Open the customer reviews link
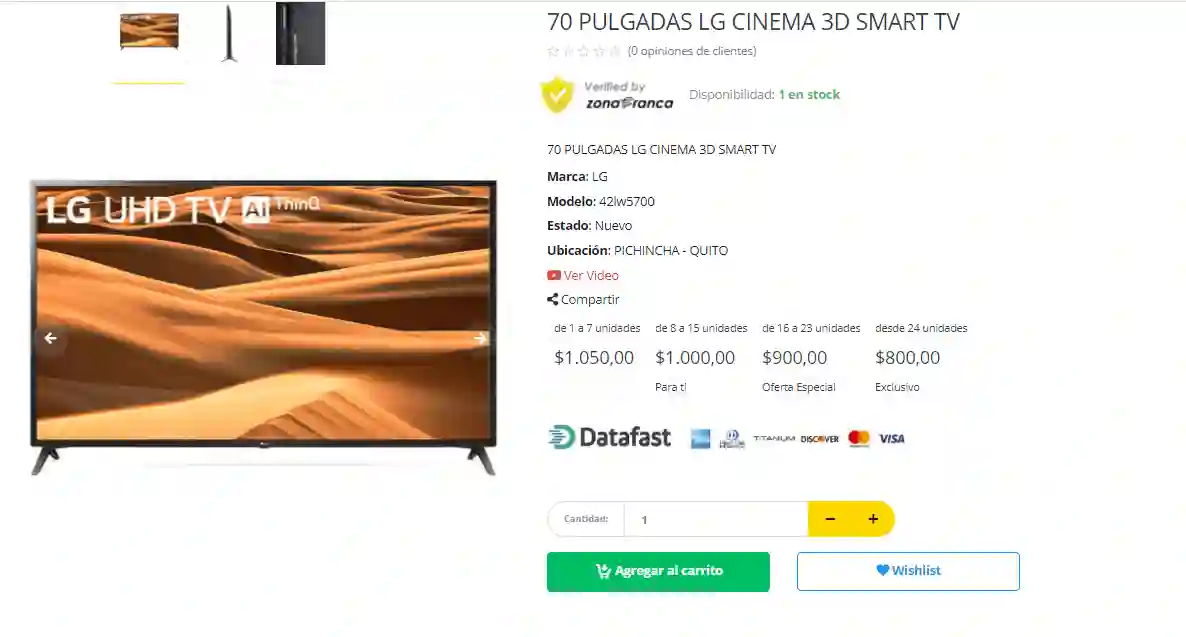This screenshot has height=637, width=1186. click(691, 51)
